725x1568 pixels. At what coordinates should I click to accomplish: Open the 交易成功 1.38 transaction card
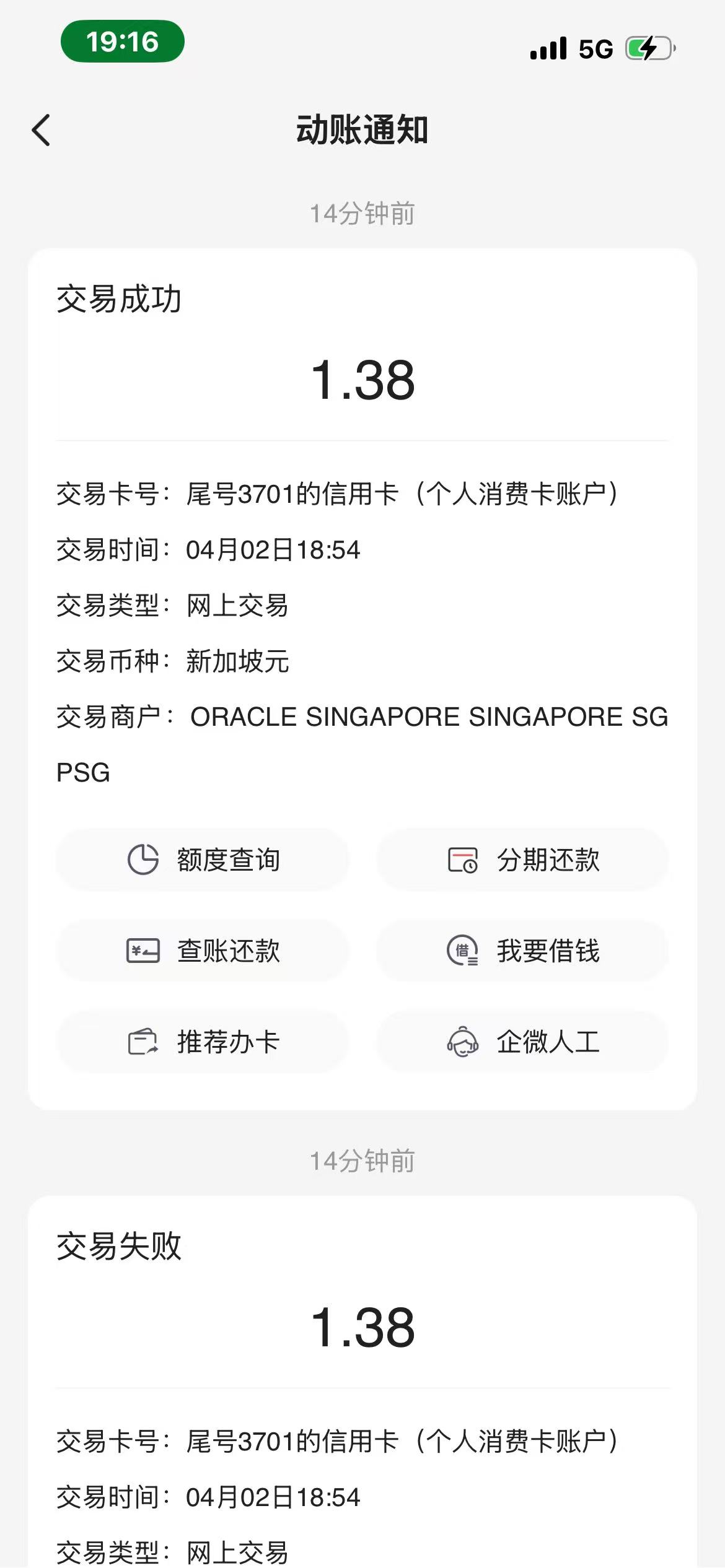point(362,679)
